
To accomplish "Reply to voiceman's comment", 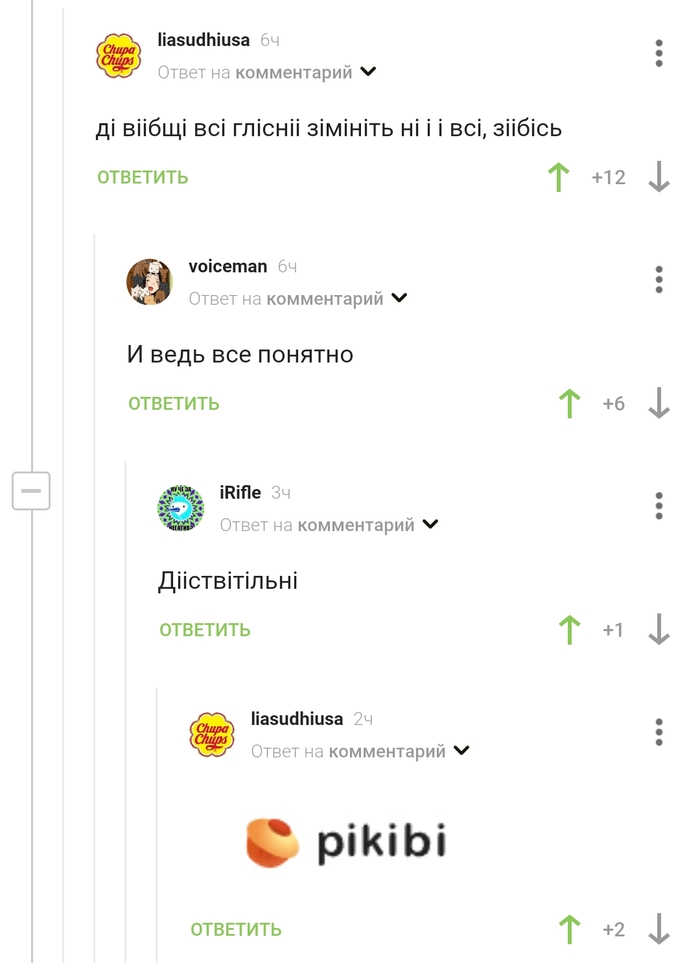I will (x=173, y=403).
